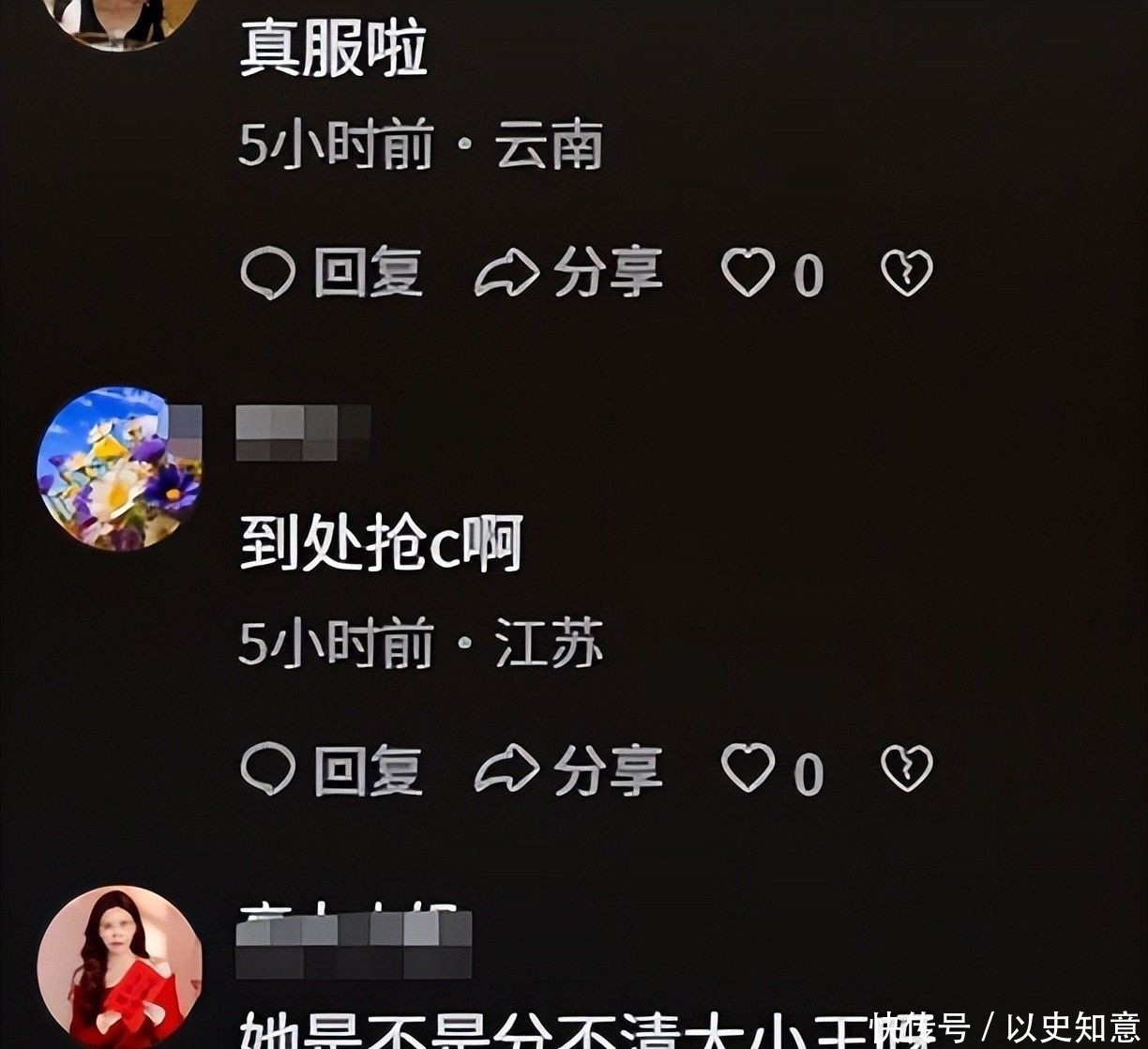This screenshot has width=1148, height=1049.
Task: Share the 到处抢c啊 comment
Action: click(x=568, y=769)
